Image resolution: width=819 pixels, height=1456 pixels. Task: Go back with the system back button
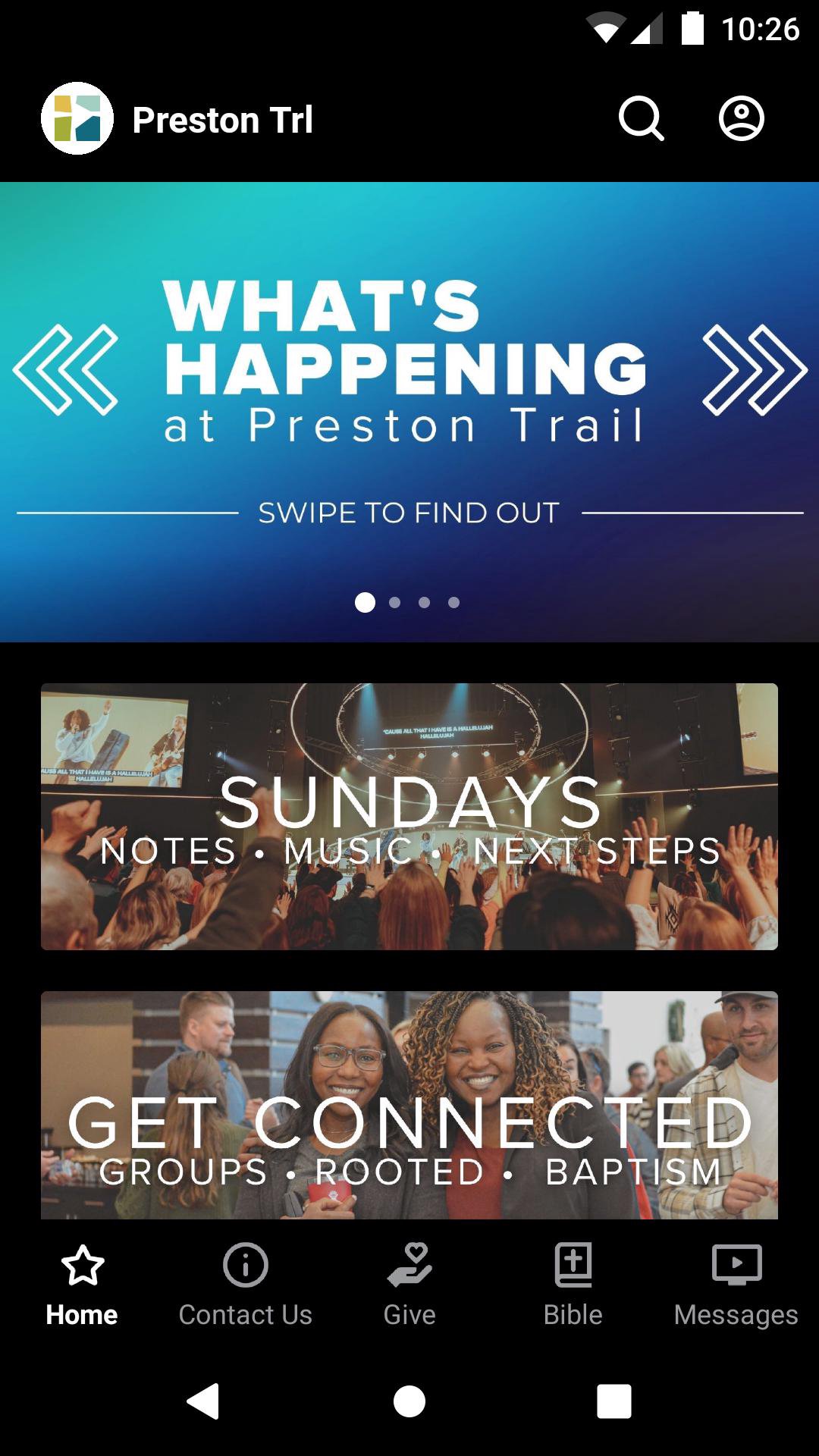coord(203,1401)
